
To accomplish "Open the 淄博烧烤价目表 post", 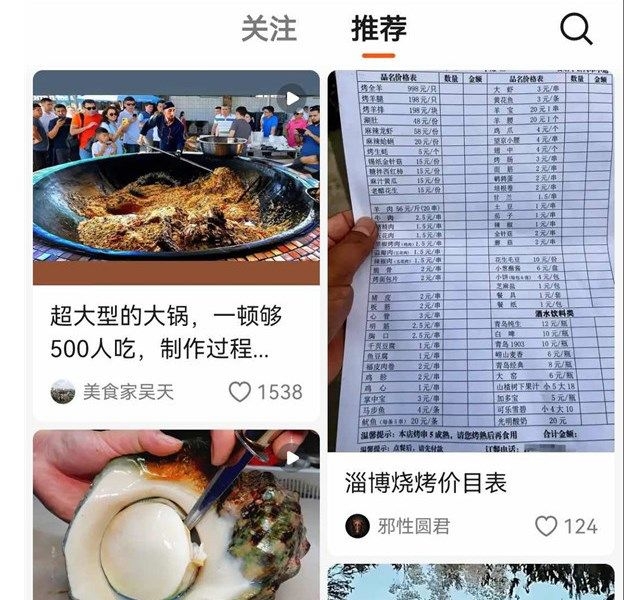I will tap(471, 260).
